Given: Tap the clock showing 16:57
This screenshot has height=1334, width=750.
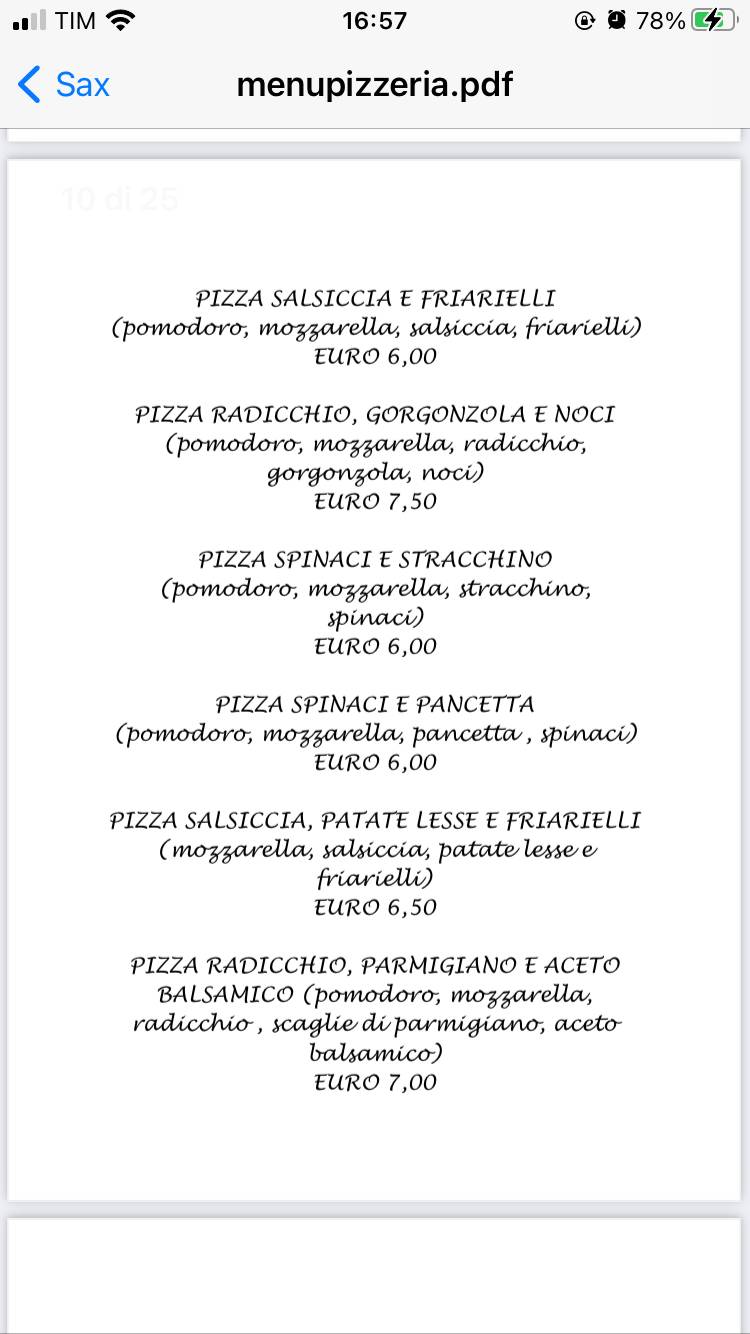Looking at the screenshot, I should tap(374, 20).
